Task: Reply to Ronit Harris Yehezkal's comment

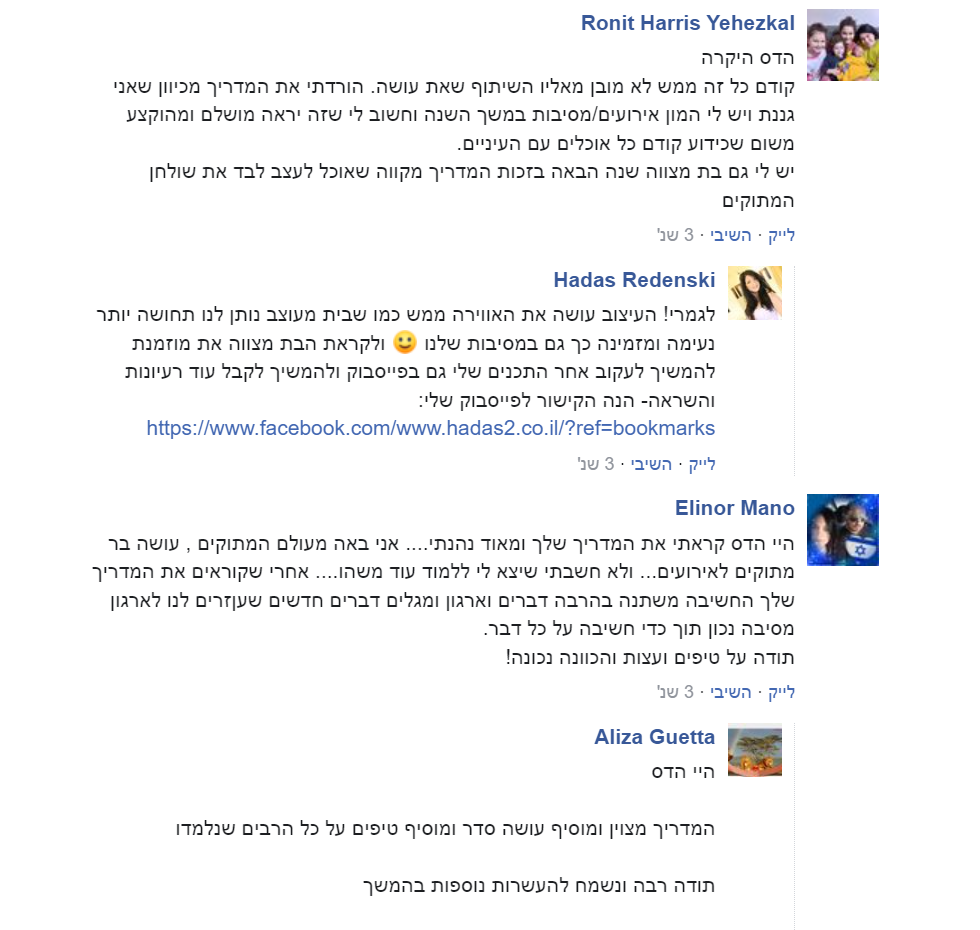Action: click(x=733, y=235)
